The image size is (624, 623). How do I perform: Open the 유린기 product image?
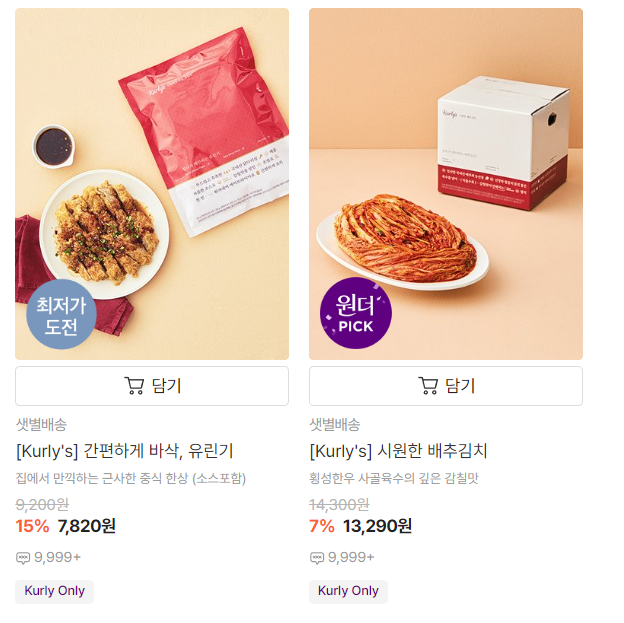pyautogui.click(x=152, y=185)
